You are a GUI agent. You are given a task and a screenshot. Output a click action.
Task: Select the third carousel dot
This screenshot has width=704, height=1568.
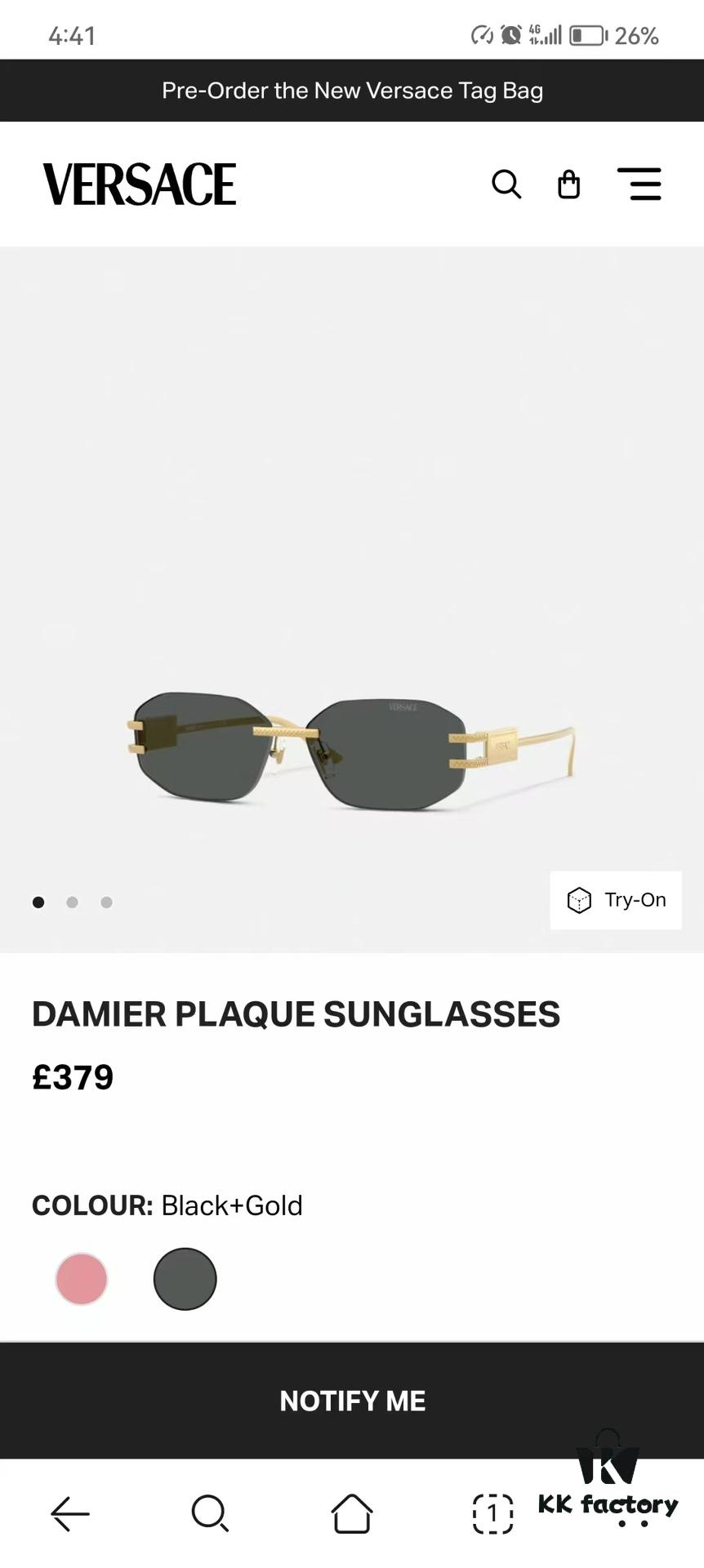(x=105, y=902)
